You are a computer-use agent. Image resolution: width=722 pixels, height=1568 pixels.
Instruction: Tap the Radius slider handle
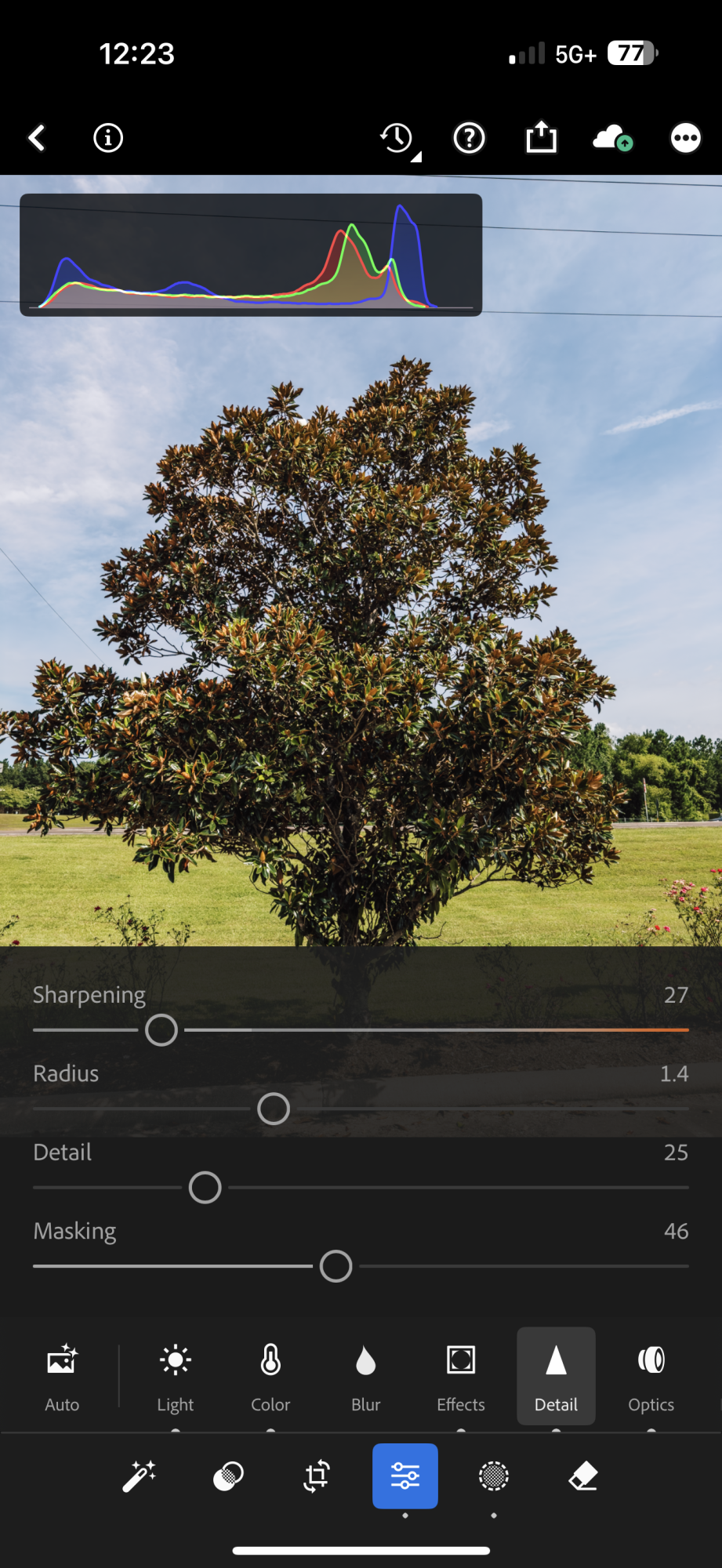[274, 1109]
